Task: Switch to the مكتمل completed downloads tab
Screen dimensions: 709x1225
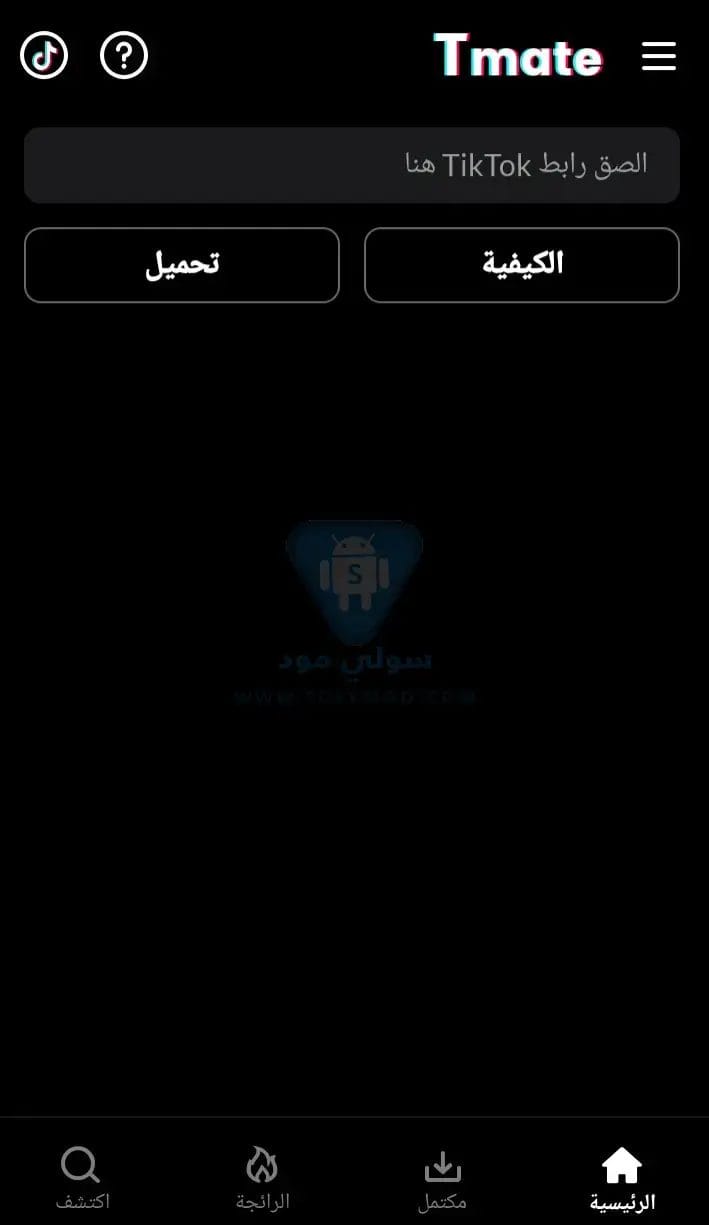Action: pos(442,1178)
